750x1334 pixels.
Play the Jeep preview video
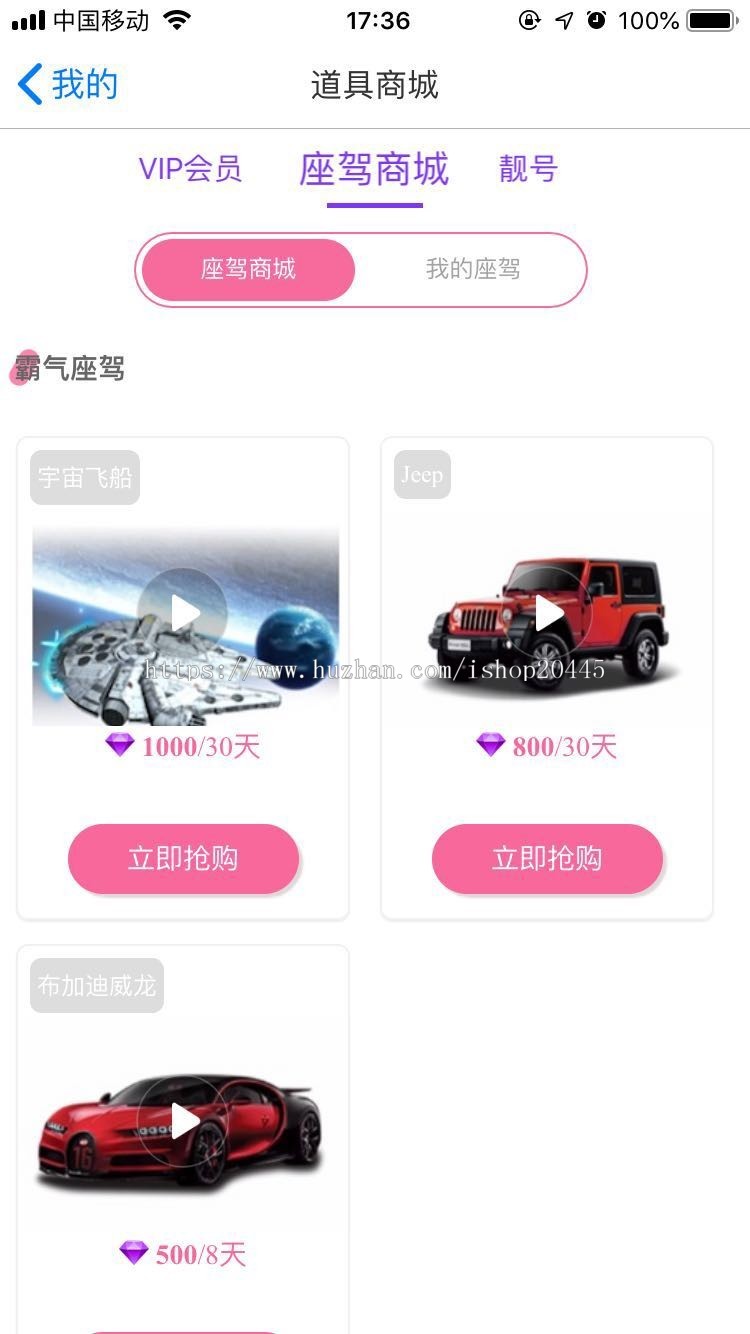pyautogui.click(x=547, y=612)
